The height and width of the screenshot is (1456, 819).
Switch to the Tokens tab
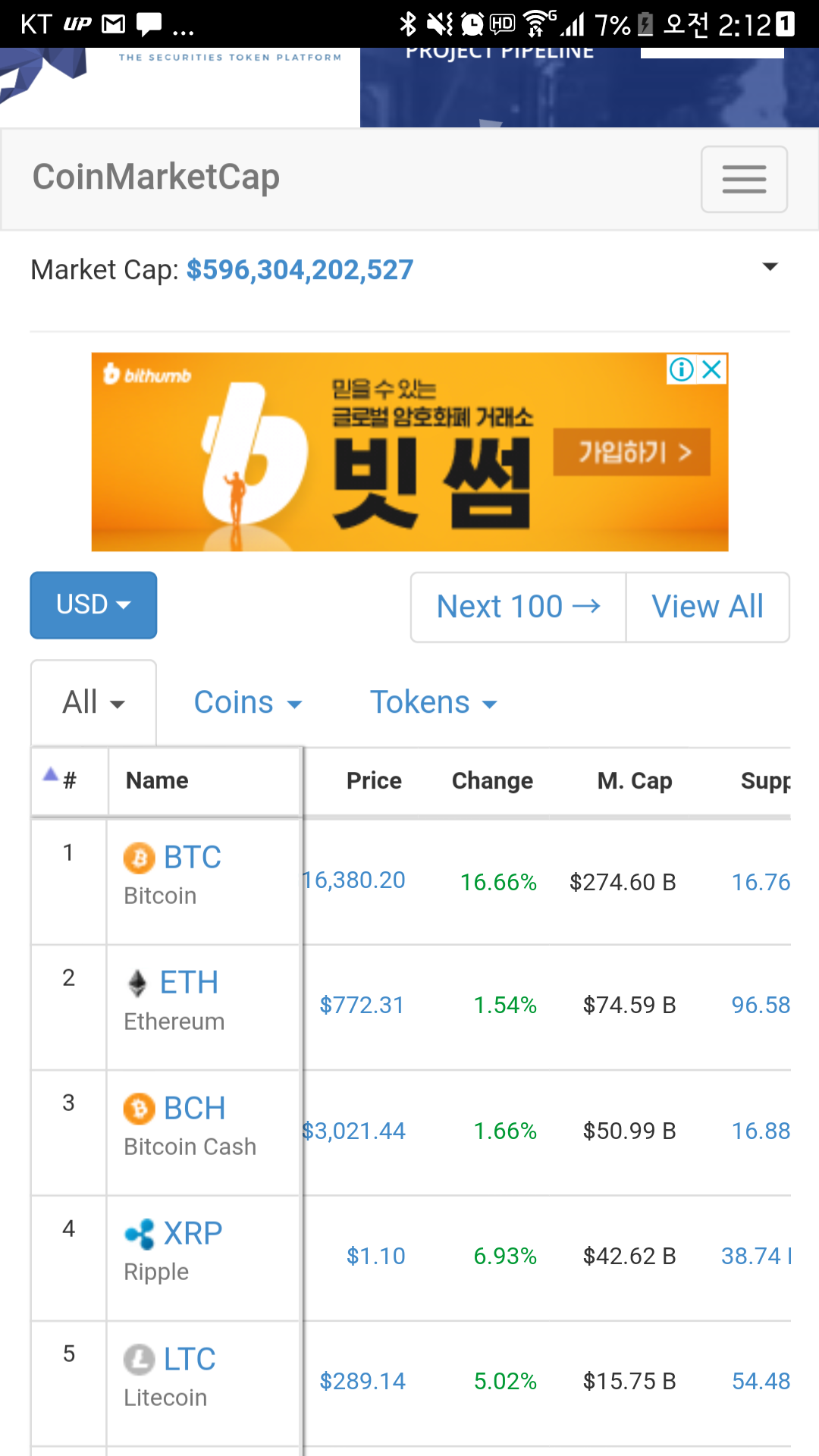432,702
